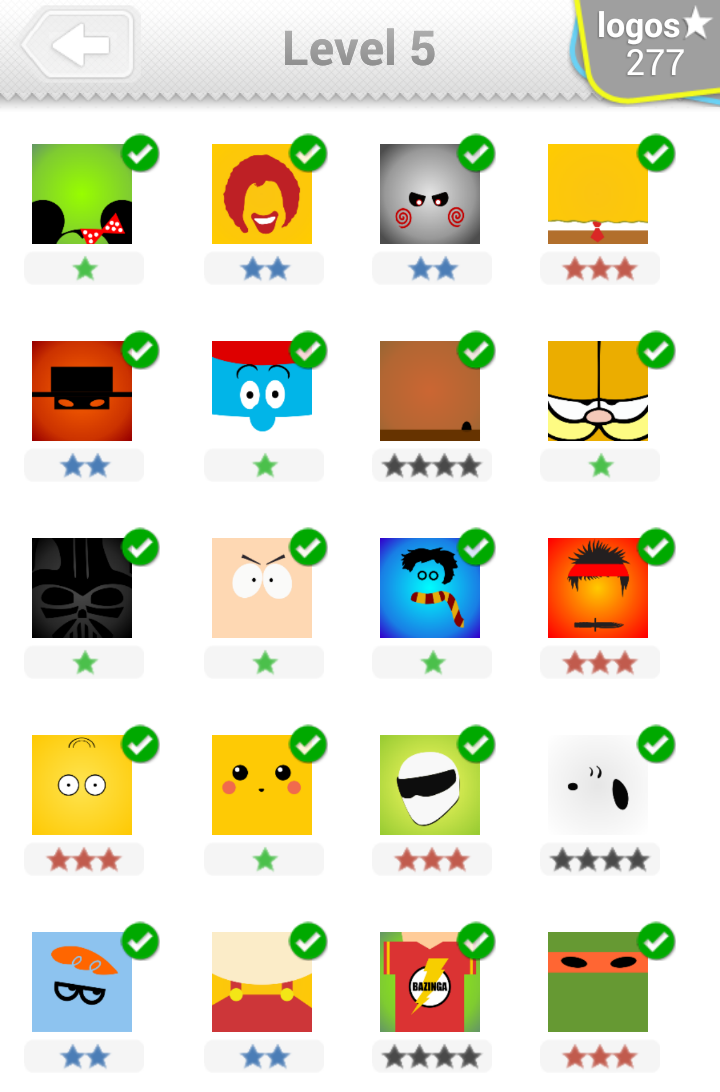Open the angry-eyed peach face tile
Image resolution: width=720 pixels, height=1092 pixels.
[262, 588]
